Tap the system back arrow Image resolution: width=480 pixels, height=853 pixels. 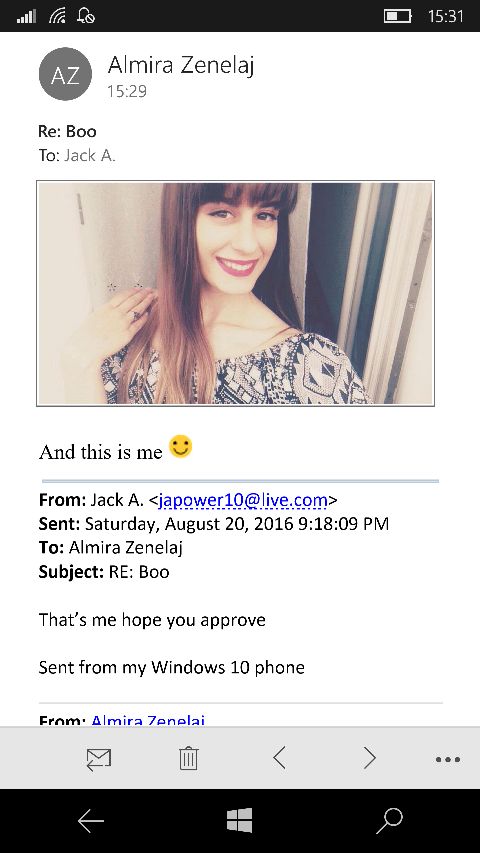point(90,821)
